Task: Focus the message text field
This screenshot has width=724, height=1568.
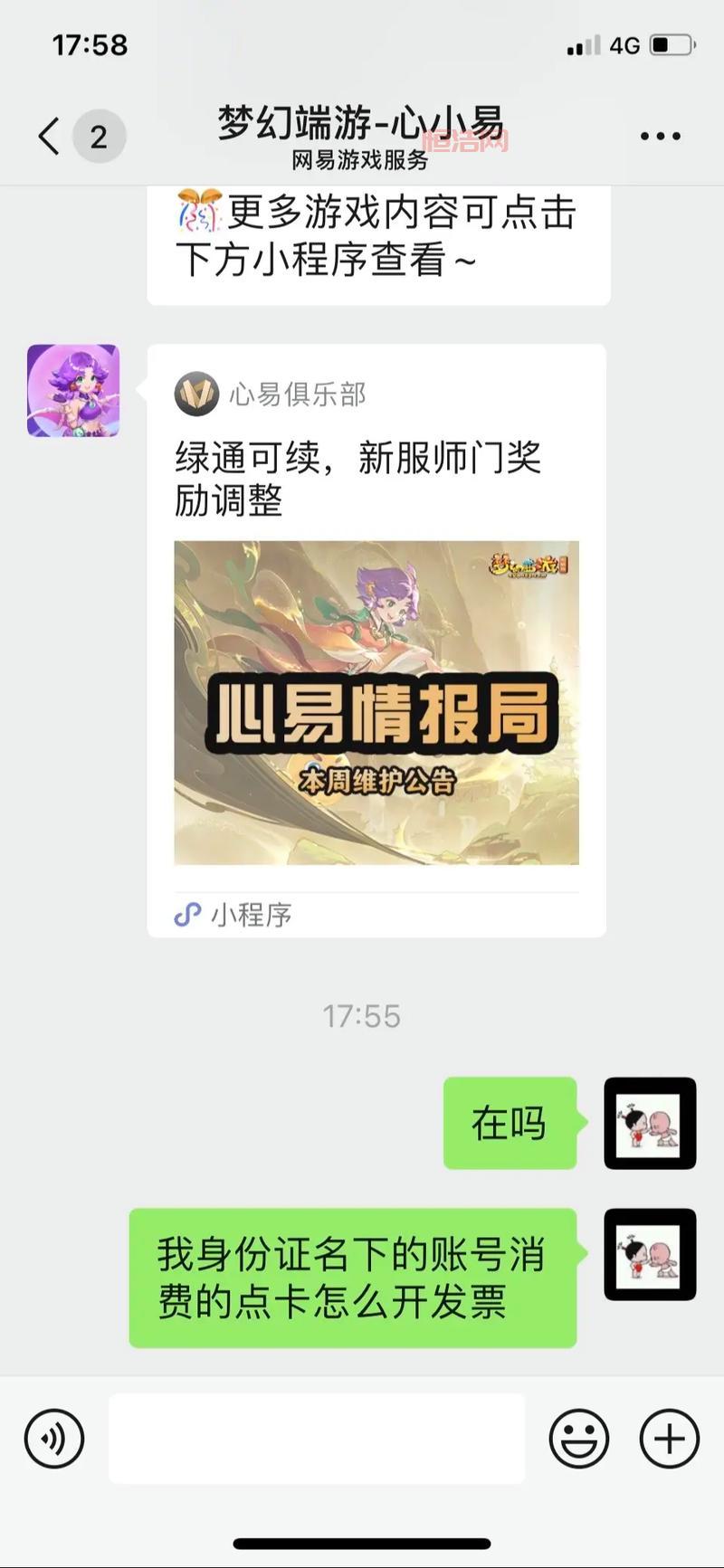Action: coord(317,1438)
